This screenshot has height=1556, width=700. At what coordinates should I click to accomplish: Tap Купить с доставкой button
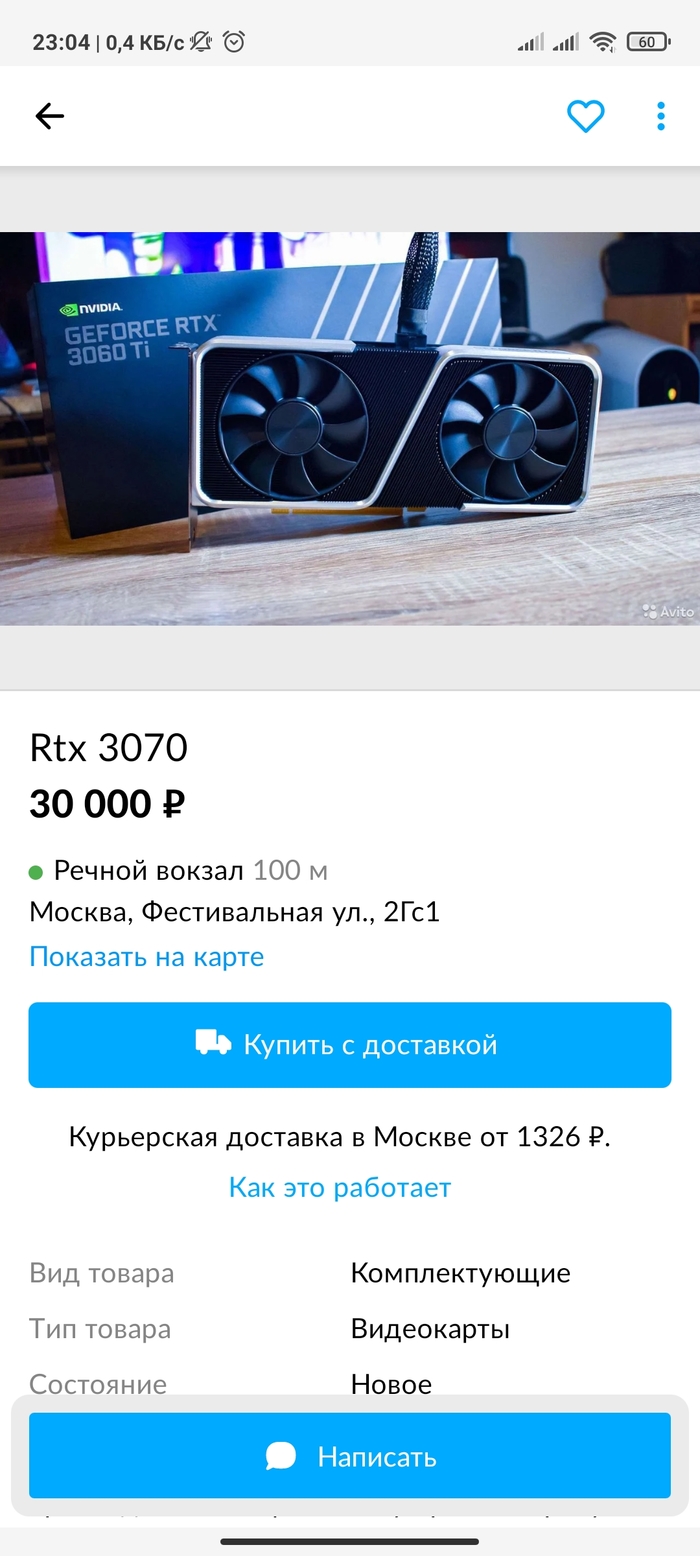point(349,1045)
